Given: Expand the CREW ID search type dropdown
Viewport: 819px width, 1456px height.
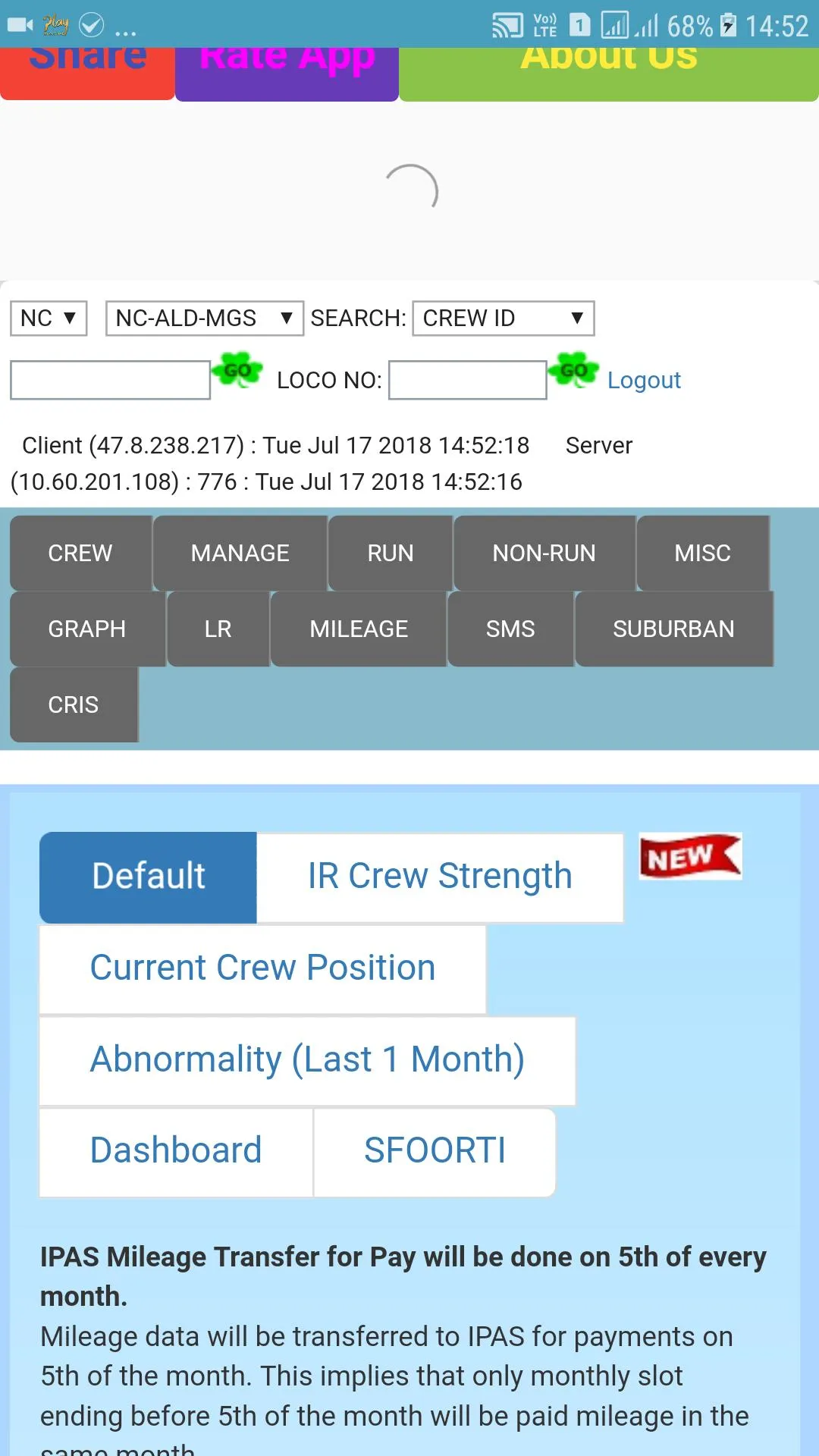Looking at the screenshot, I should pyautogui.click(x=504, y=318).
